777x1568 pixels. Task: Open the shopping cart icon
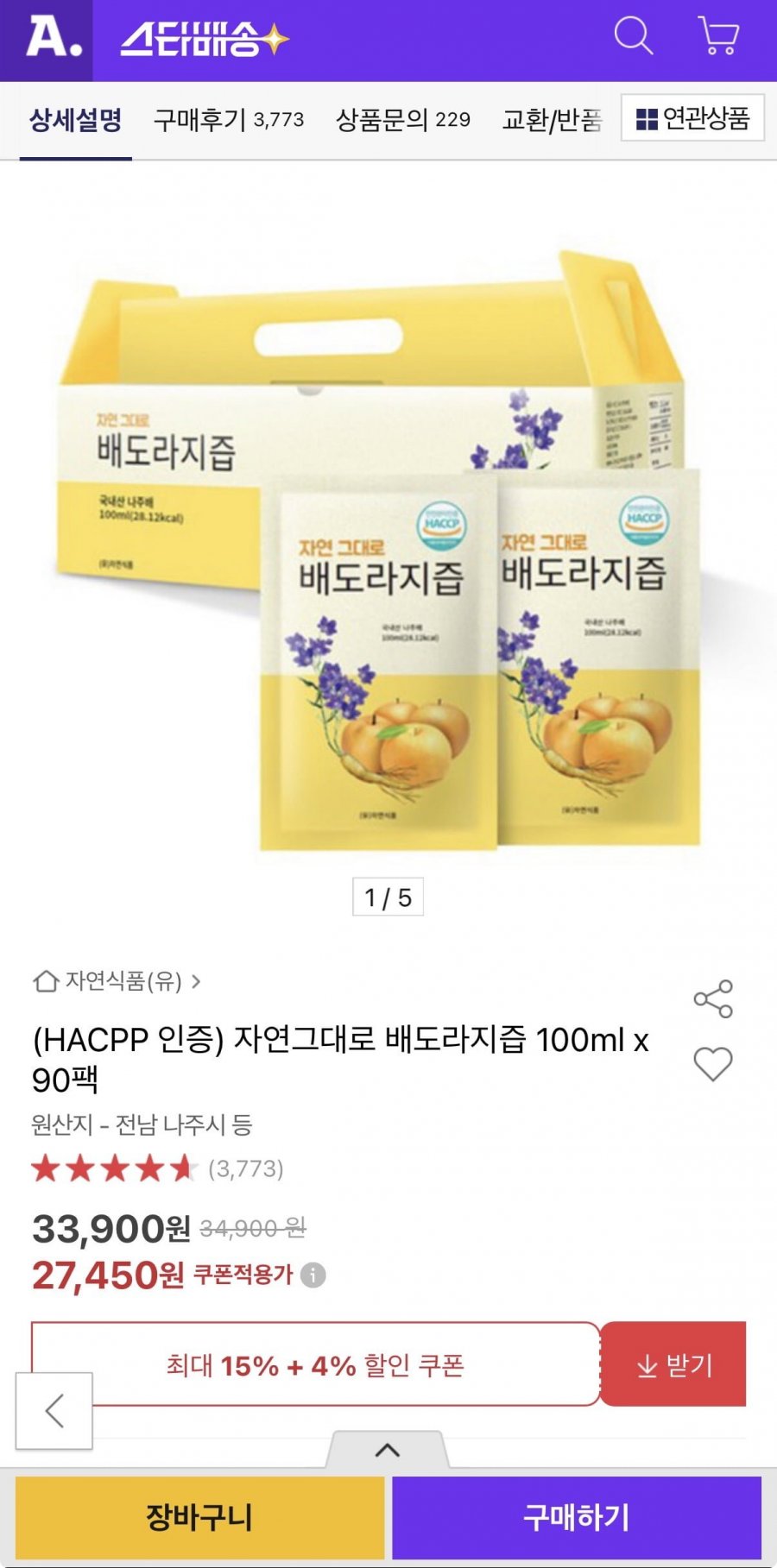717,36
